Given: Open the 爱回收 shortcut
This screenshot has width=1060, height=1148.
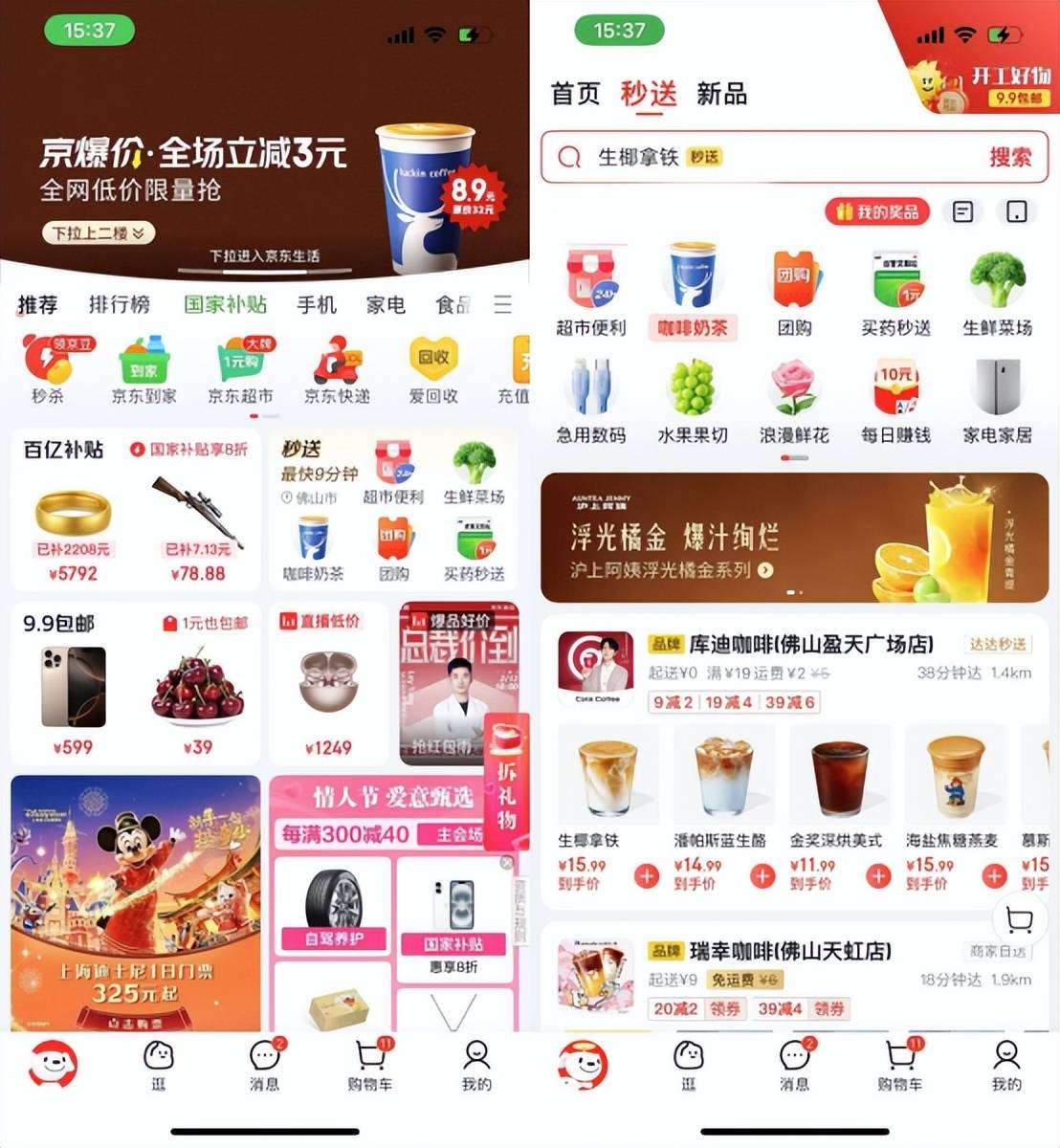Looking at the screenshot, I should point(433,370).
